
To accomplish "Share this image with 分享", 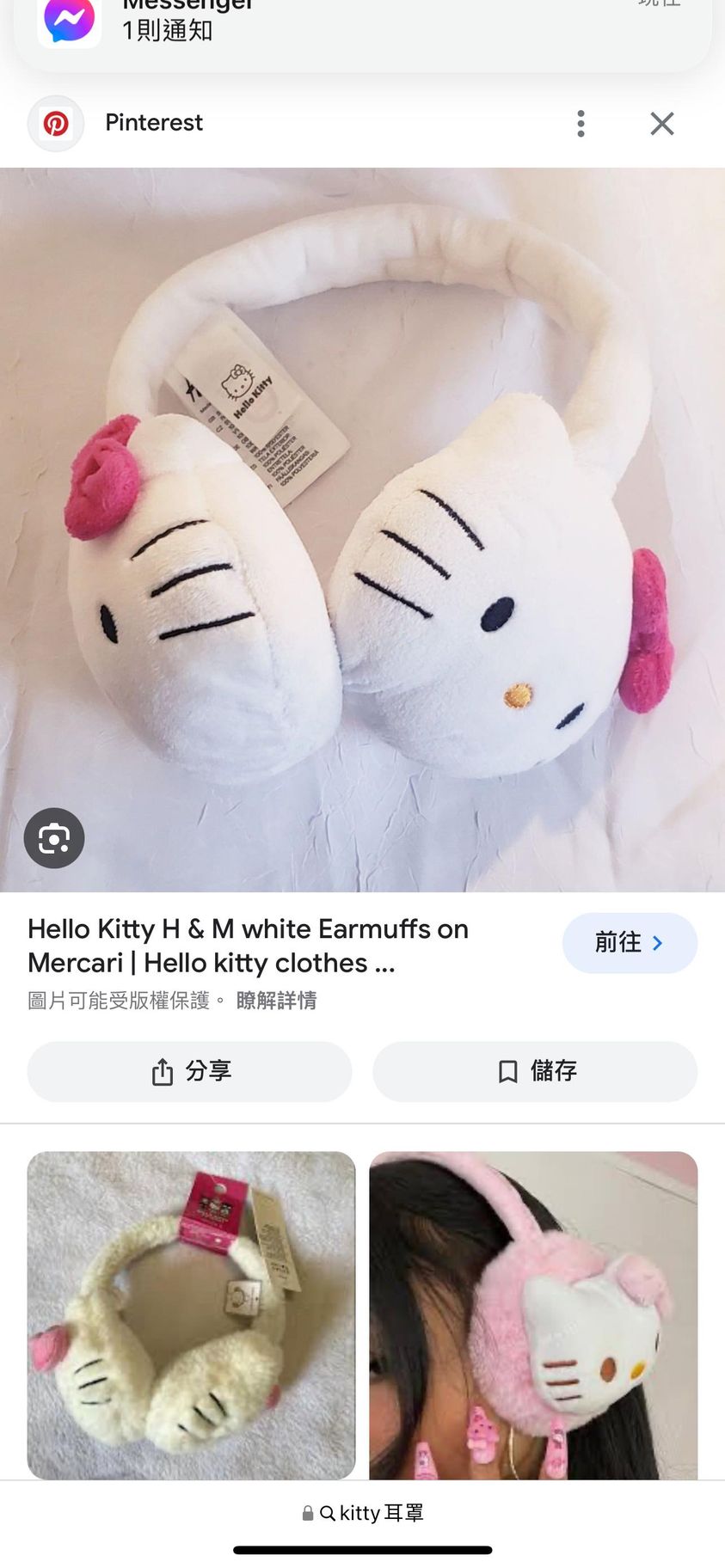I will click(189, 1071).
